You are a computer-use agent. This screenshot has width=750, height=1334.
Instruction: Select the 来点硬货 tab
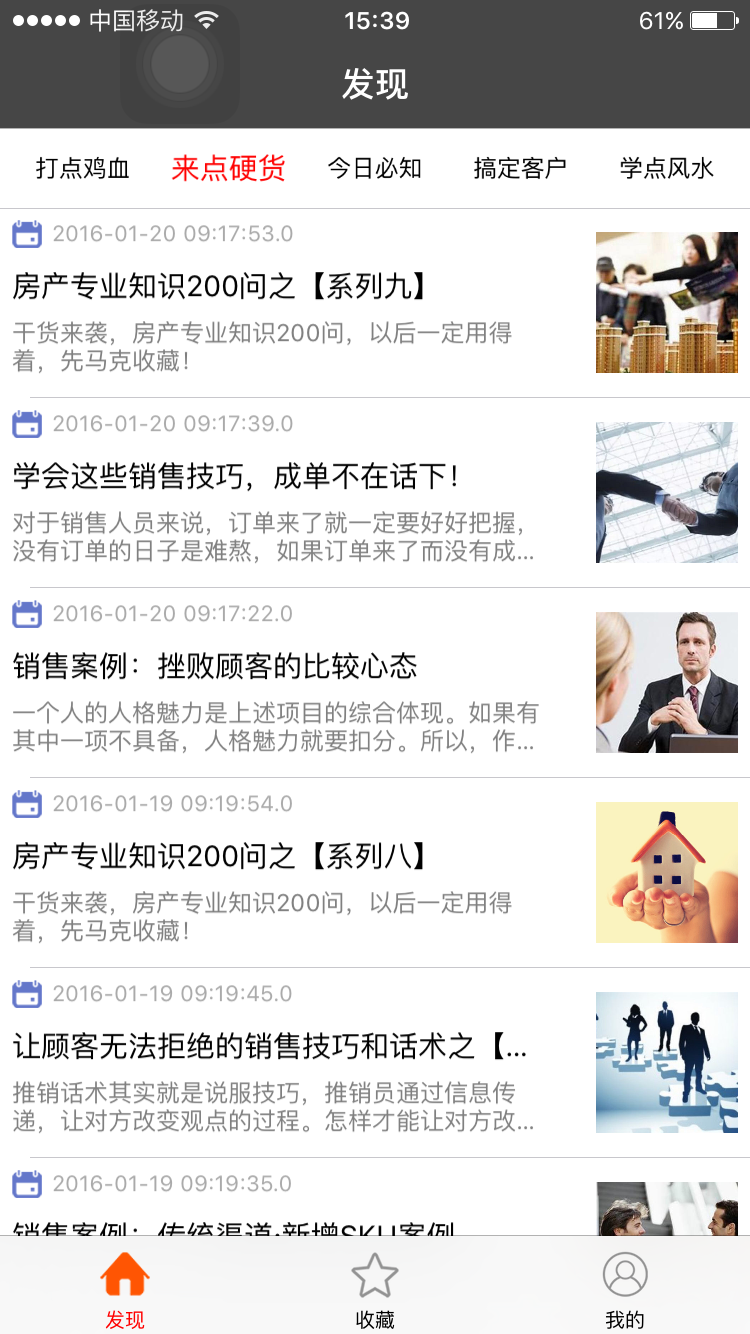point(228,168)
